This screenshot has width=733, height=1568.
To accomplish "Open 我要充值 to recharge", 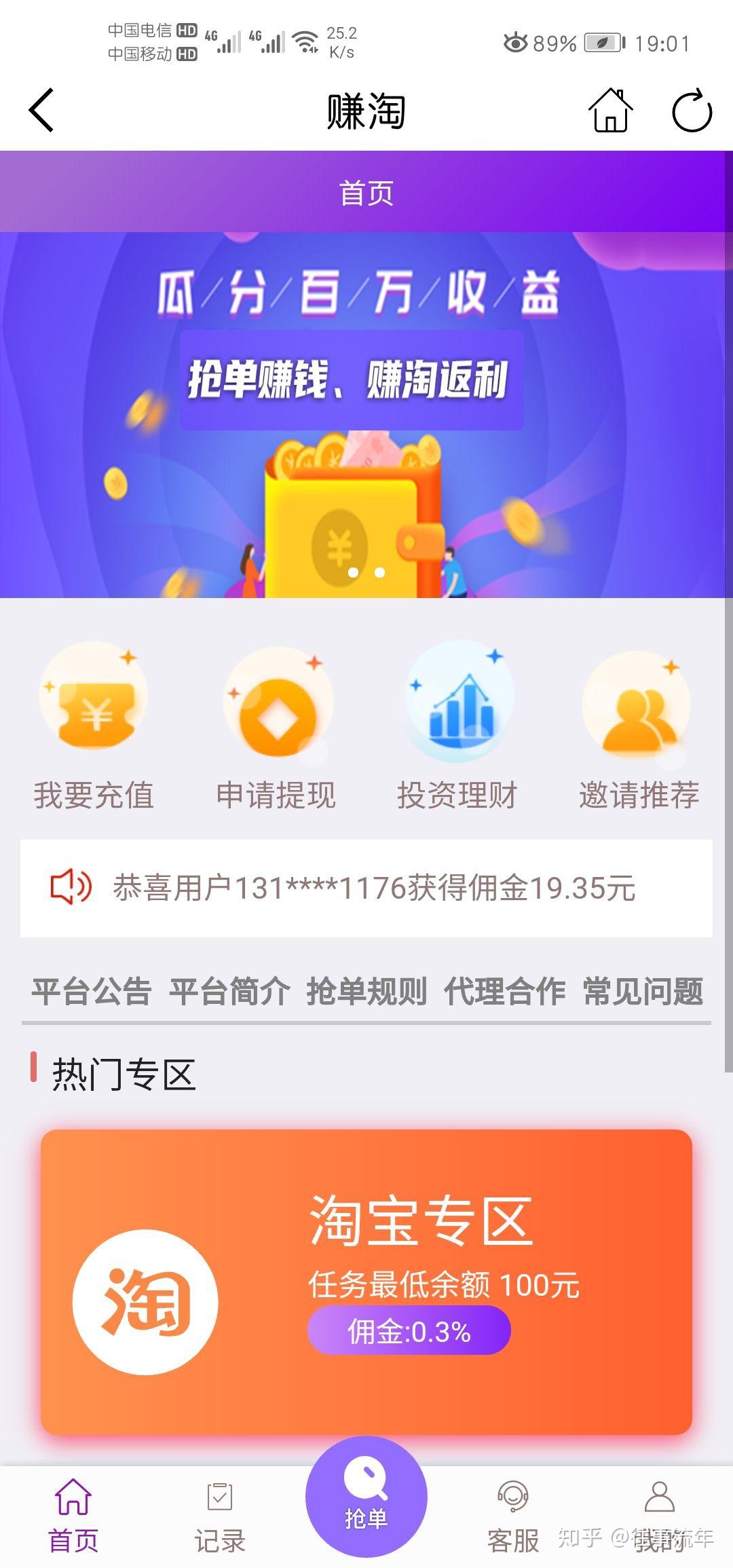I will (94, 726).
